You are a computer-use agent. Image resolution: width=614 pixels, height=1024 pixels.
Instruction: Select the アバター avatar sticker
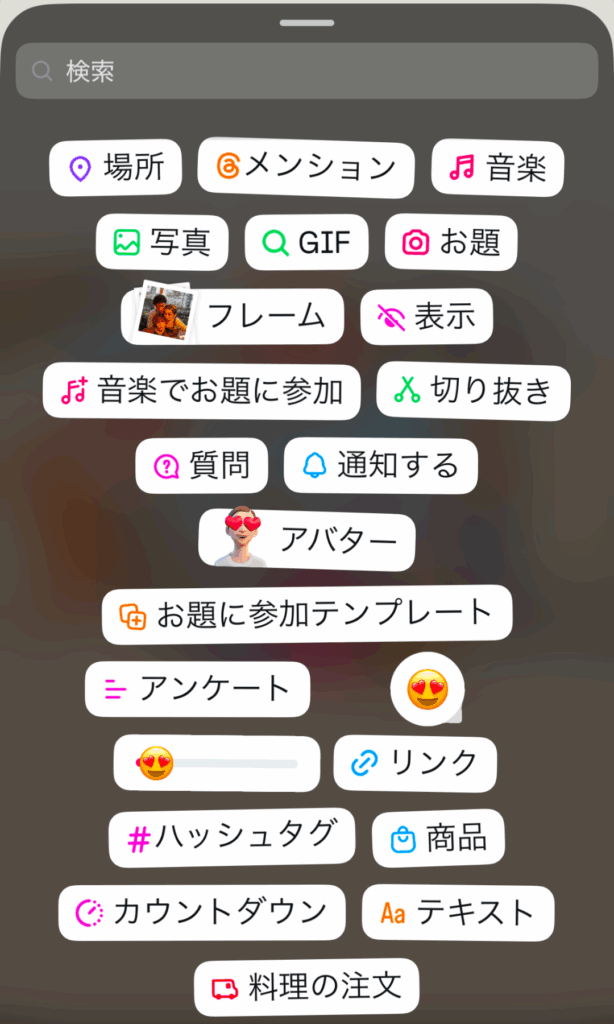point(306,540)
